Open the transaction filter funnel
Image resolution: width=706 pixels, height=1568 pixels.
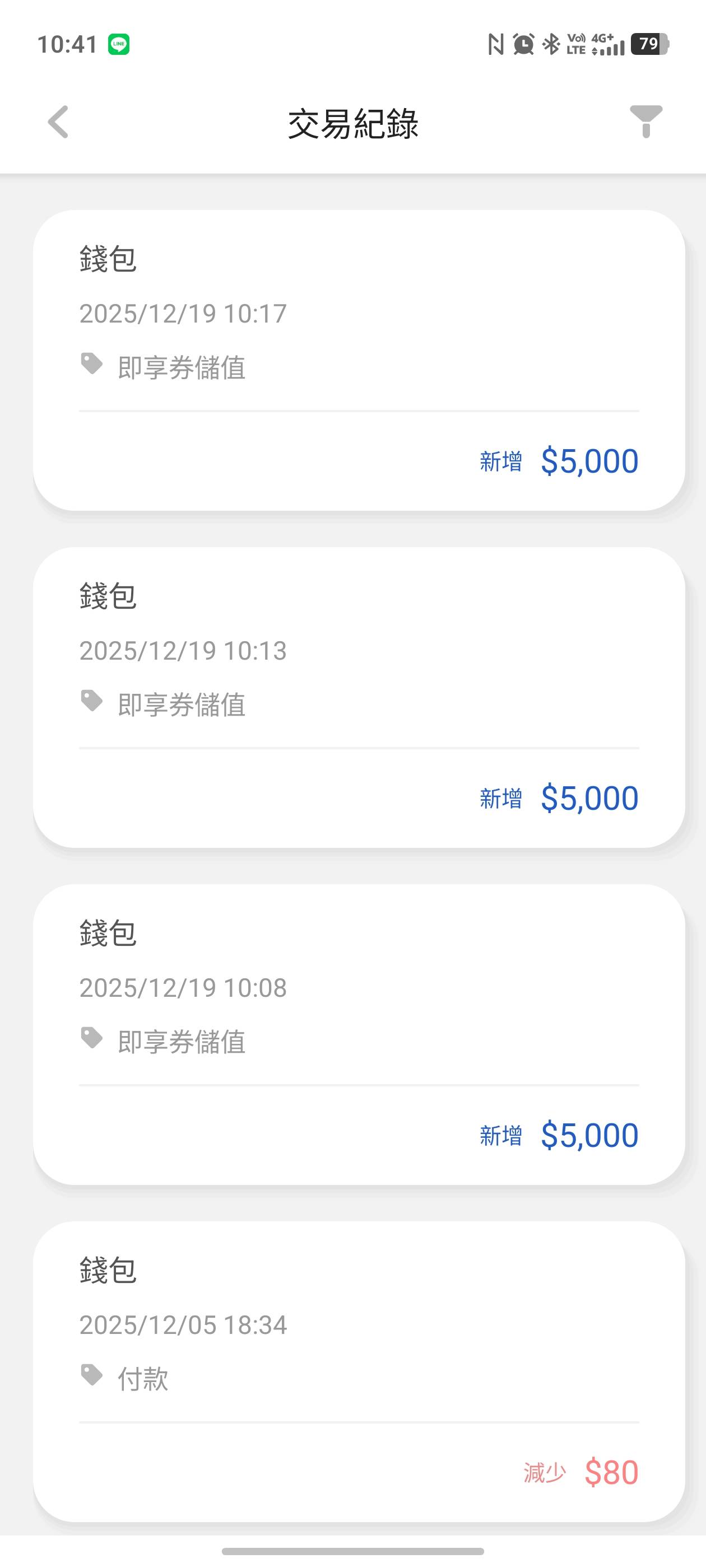tap(645, 122)
